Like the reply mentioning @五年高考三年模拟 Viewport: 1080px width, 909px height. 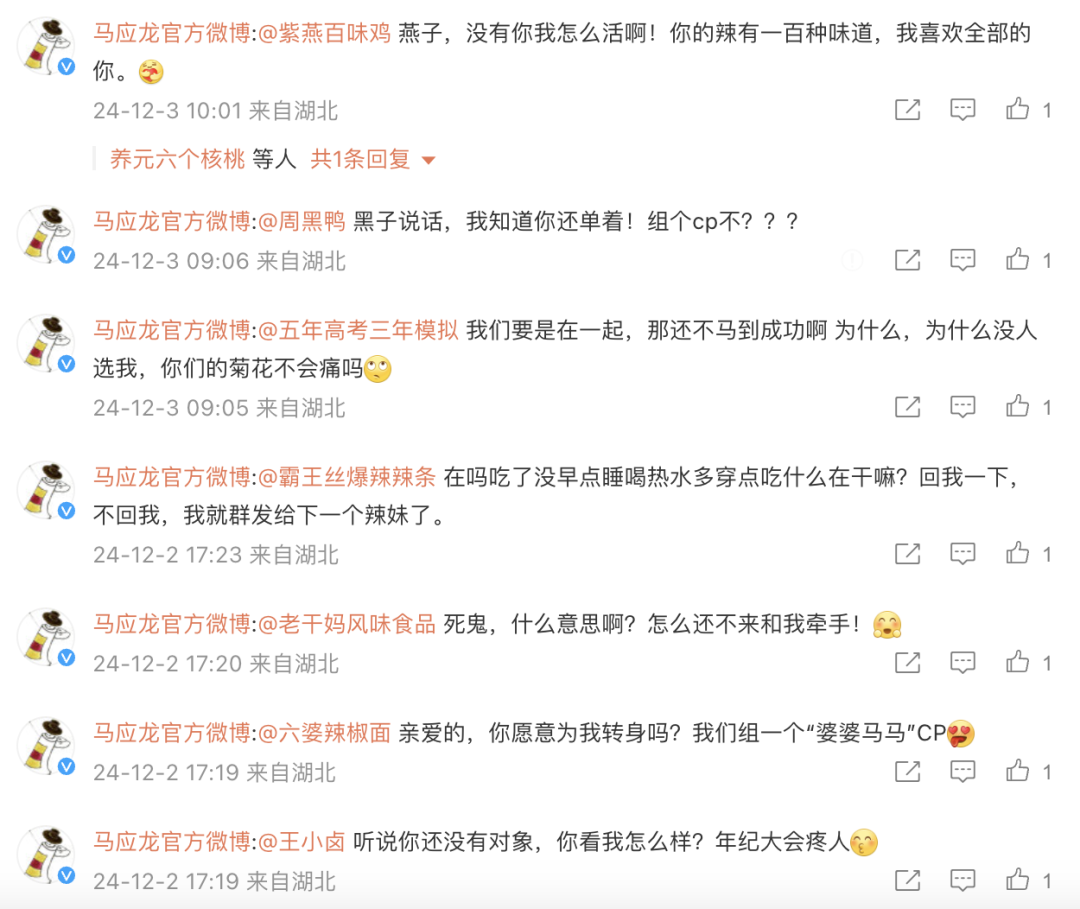click(1018, 407)
